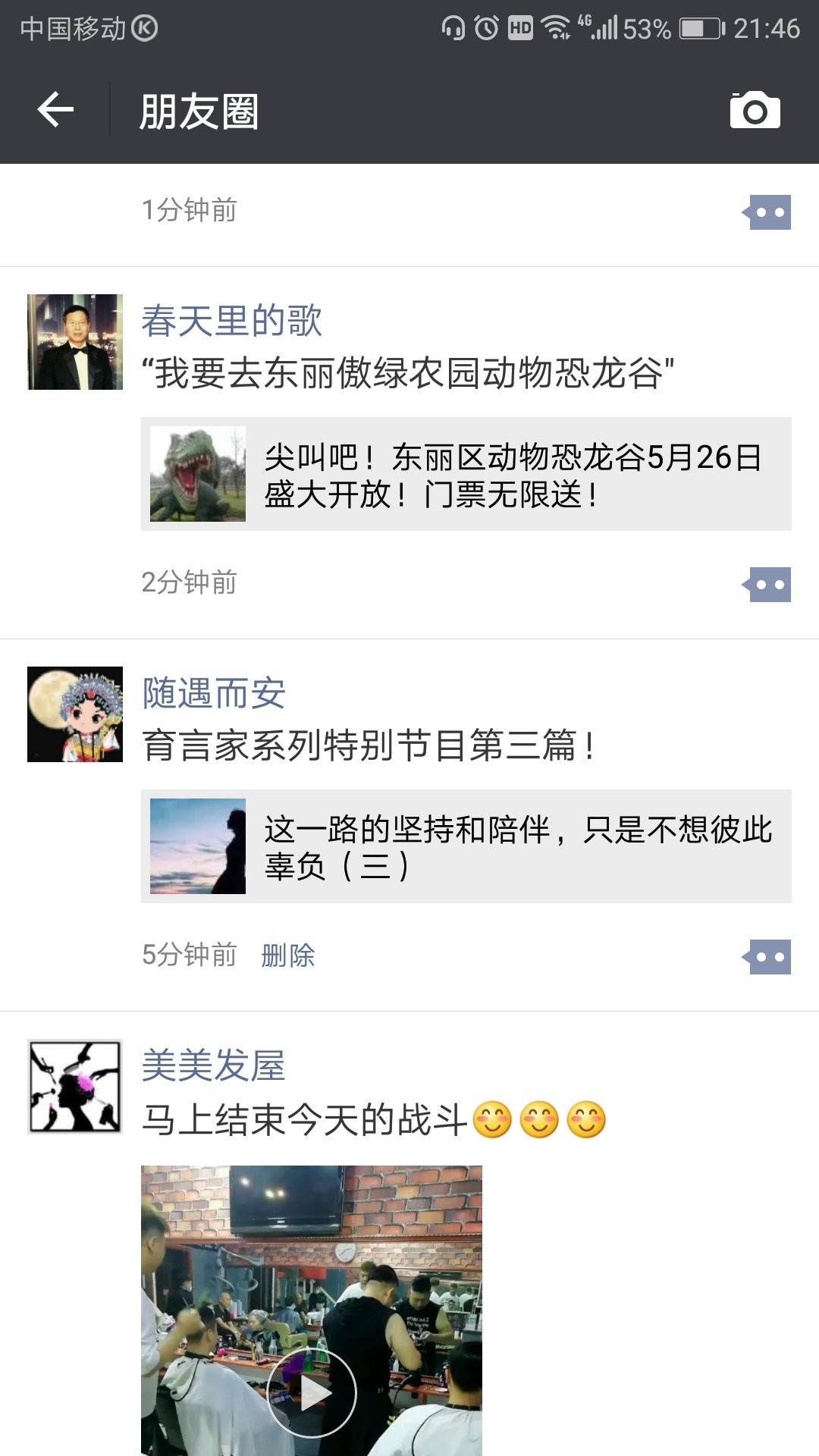Screen dimensions: 819x1456
Task: Open comment menu for the 2分钟前 post
Action: pyautogui.click(x=768, y=585)
